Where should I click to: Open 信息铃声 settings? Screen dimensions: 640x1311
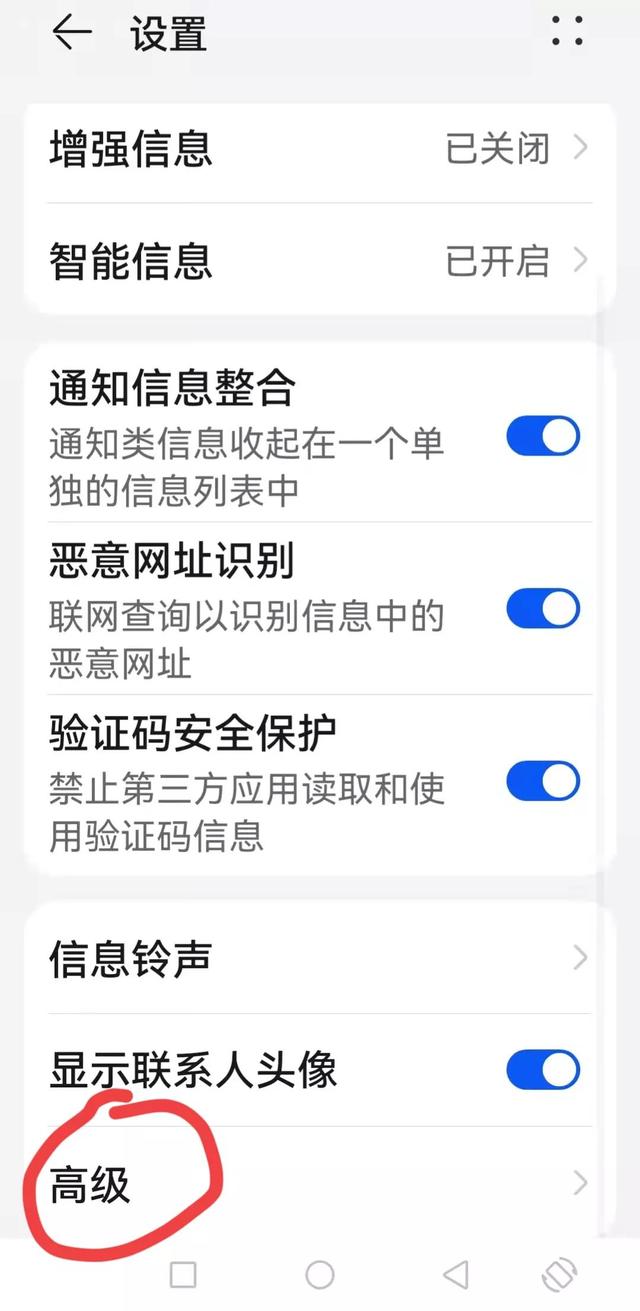pos(319,958)
